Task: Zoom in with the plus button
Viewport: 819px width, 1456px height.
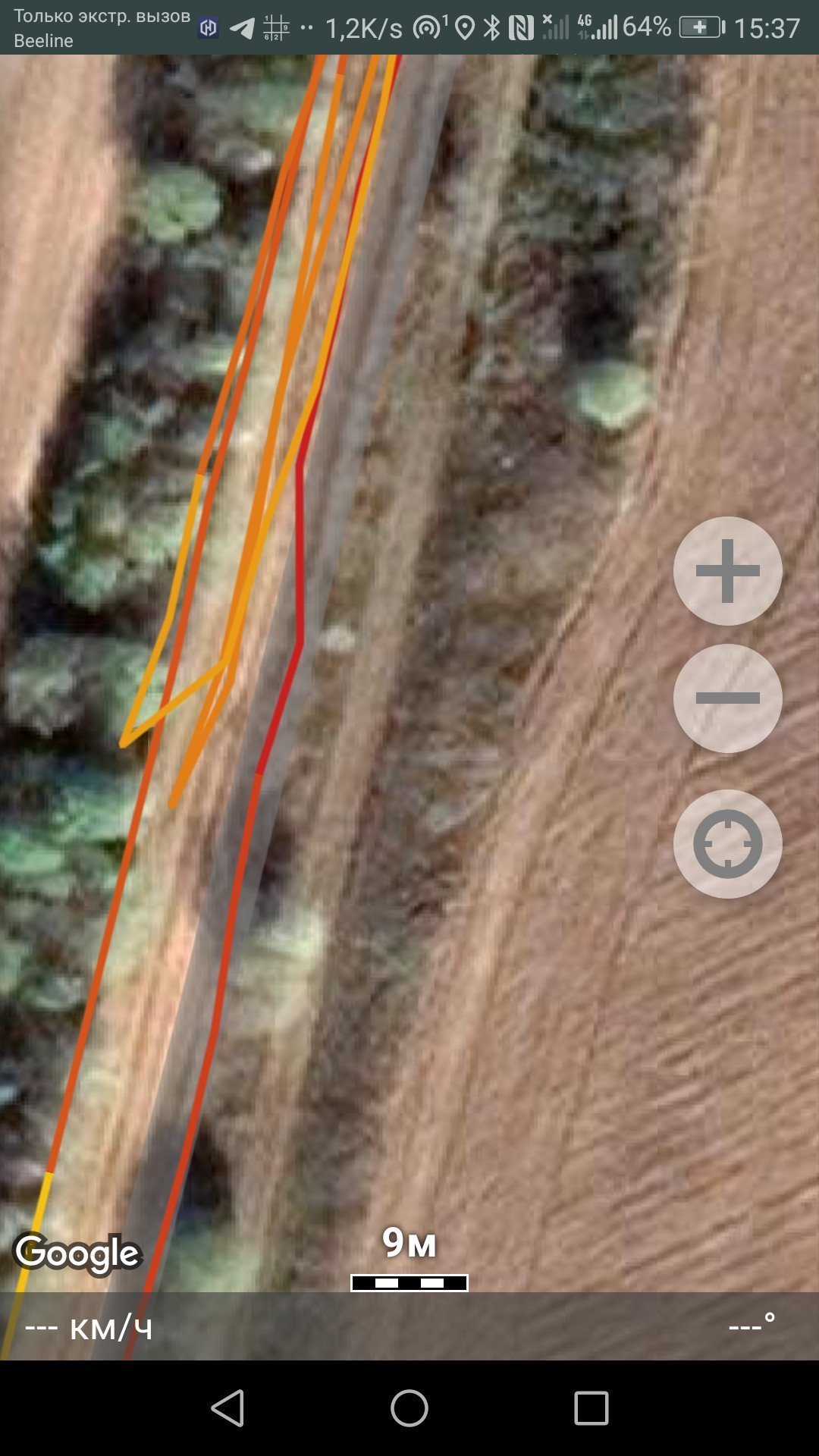Action: pyautogui.click(x=727, y=571)
